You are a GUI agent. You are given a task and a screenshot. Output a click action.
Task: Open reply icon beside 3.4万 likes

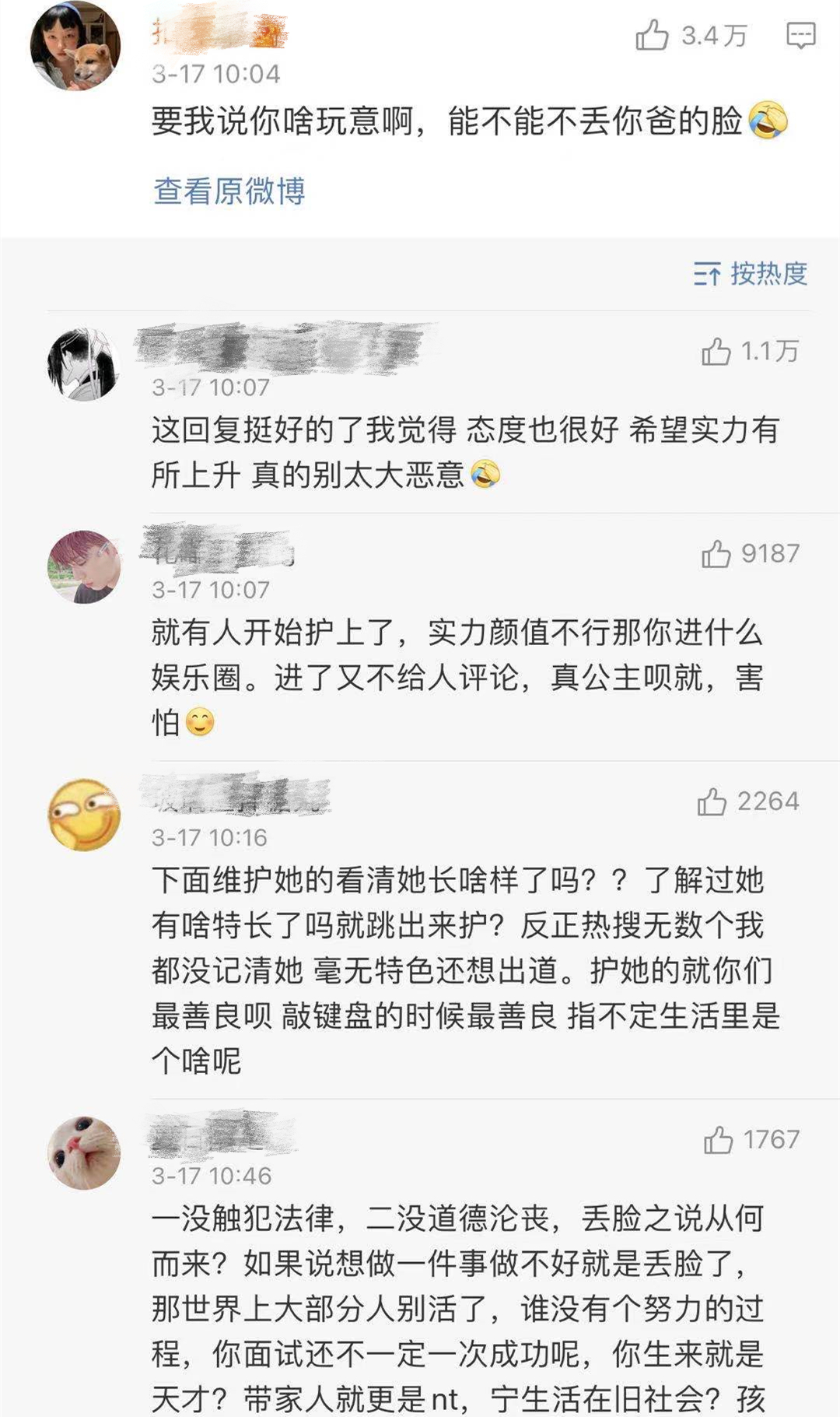pos(800,36)
